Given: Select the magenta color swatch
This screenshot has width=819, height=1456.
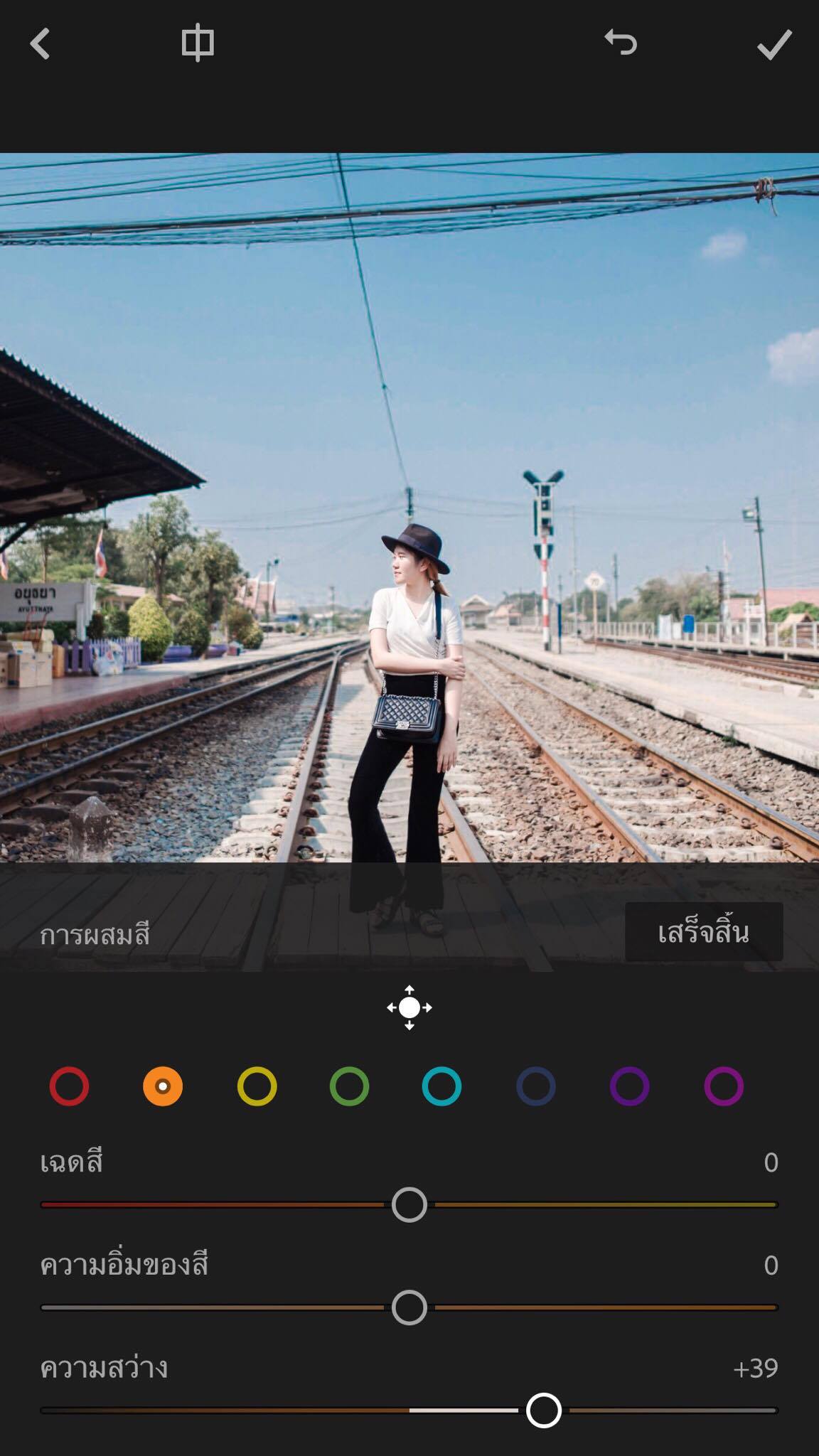Looking at the screenshot, I should coord(724,1086).
